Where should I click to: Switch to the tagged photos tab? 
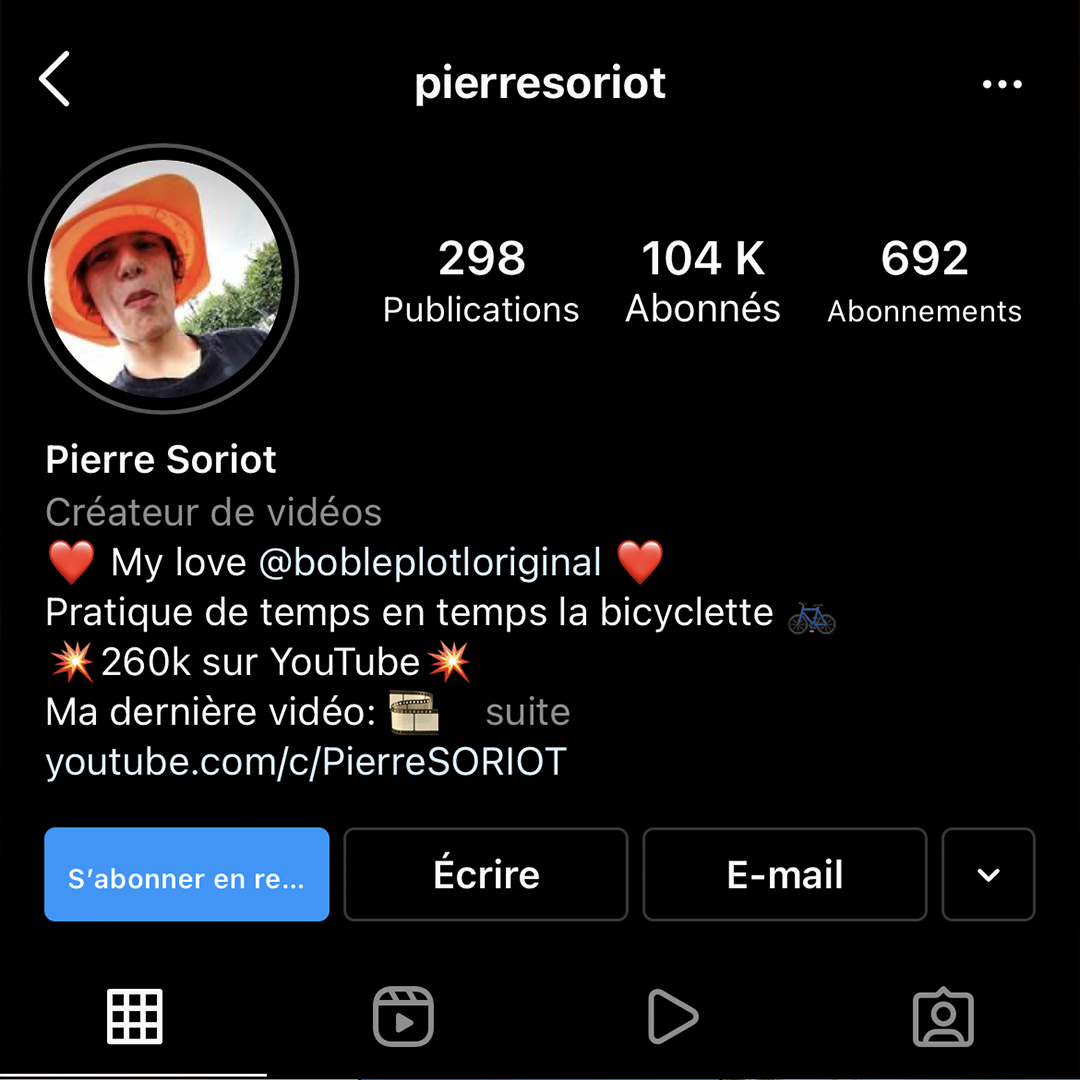tap(943, 1017)
